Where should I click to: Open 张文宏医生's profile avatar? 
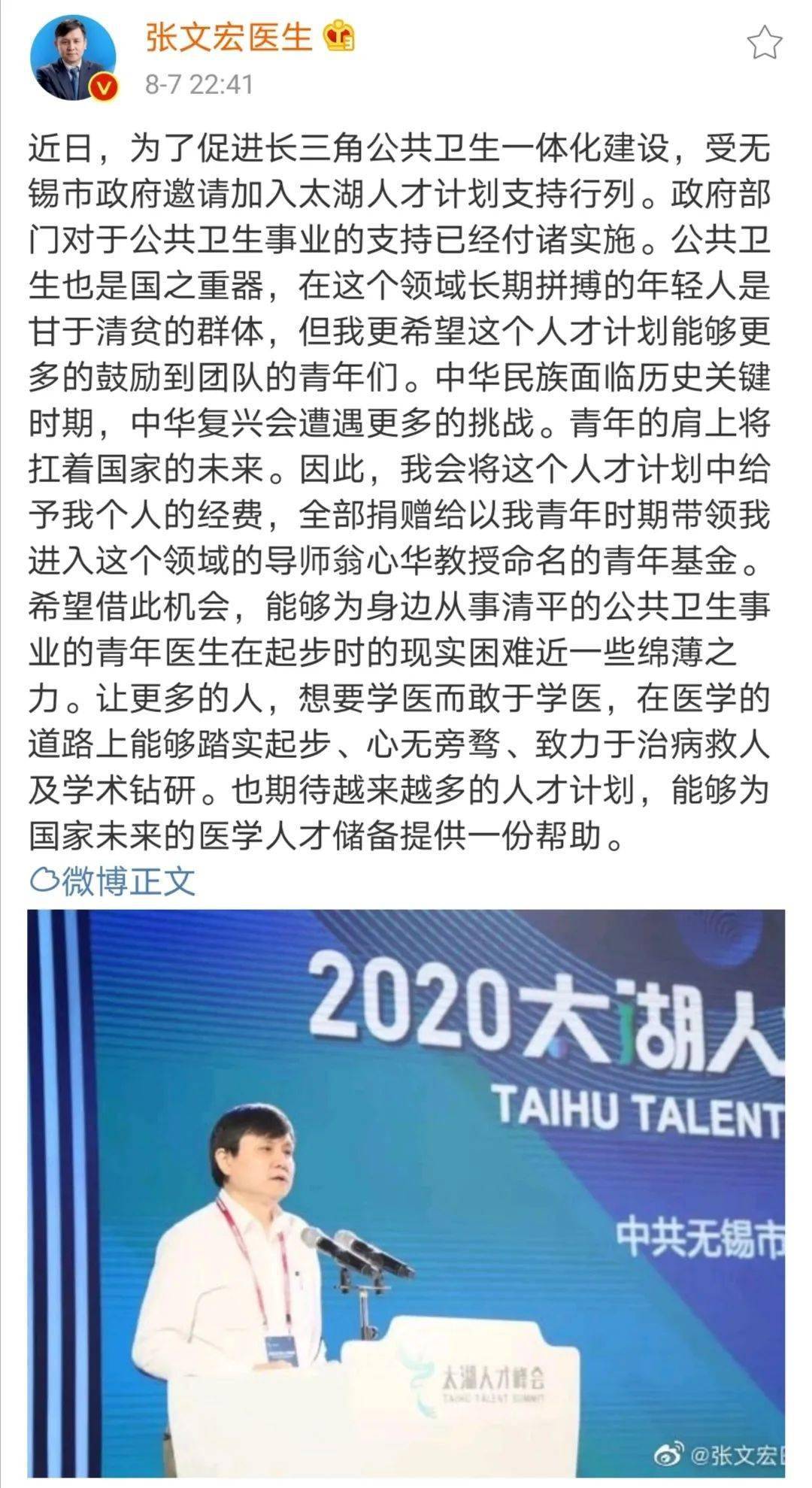[x=73, y=58]
